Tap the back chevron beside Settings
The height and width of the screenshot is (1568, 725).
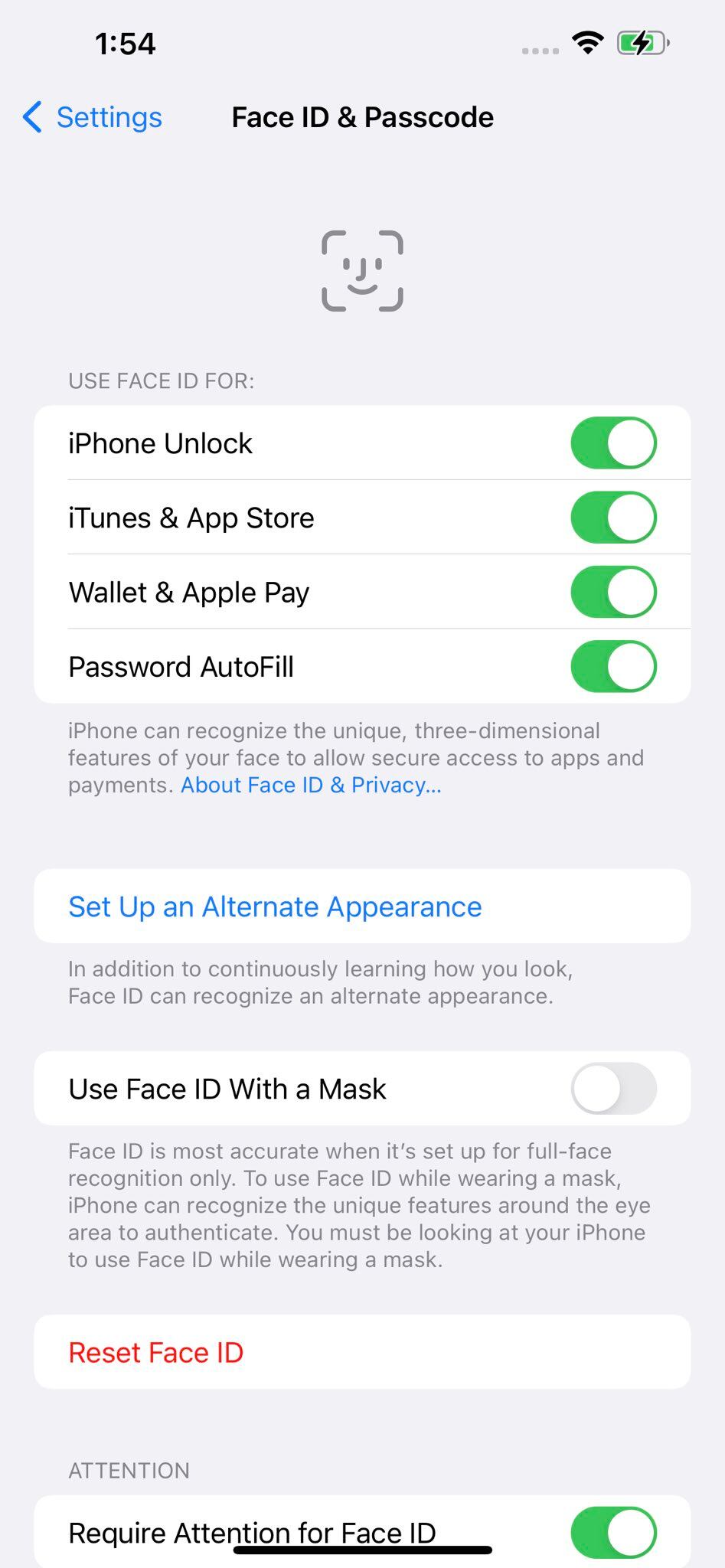click(x=31, y=116)
